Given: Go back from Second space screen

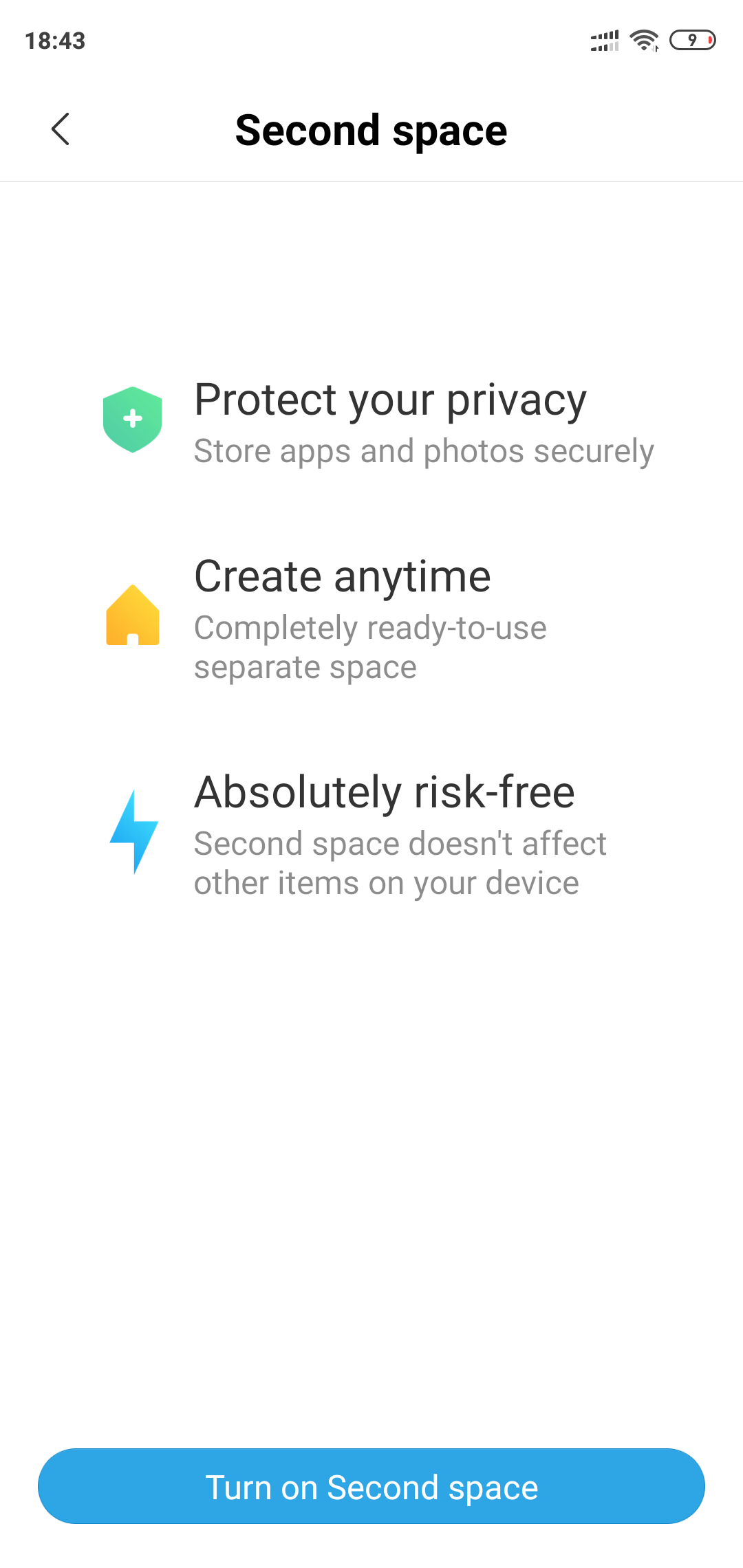Looking at the screenshot, I should (x=61, y=129).
